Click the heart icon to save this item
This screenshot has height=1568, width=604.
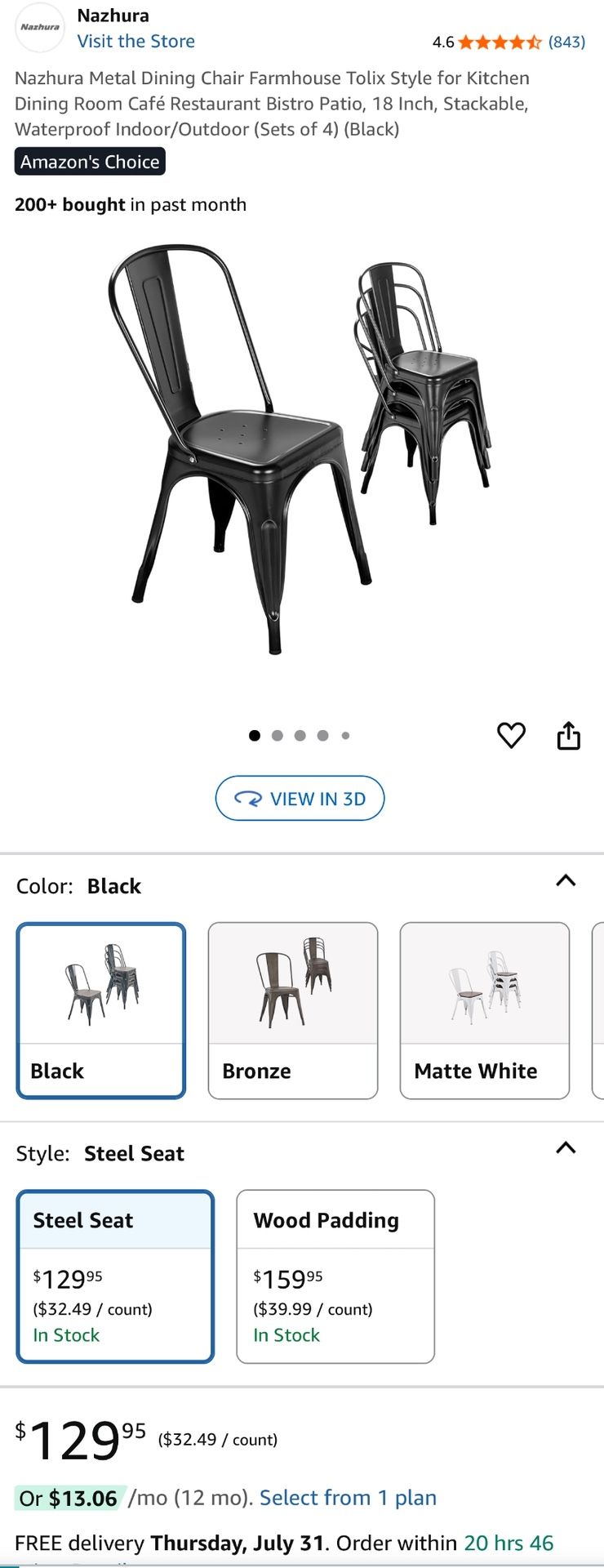(x=512, y=734)
